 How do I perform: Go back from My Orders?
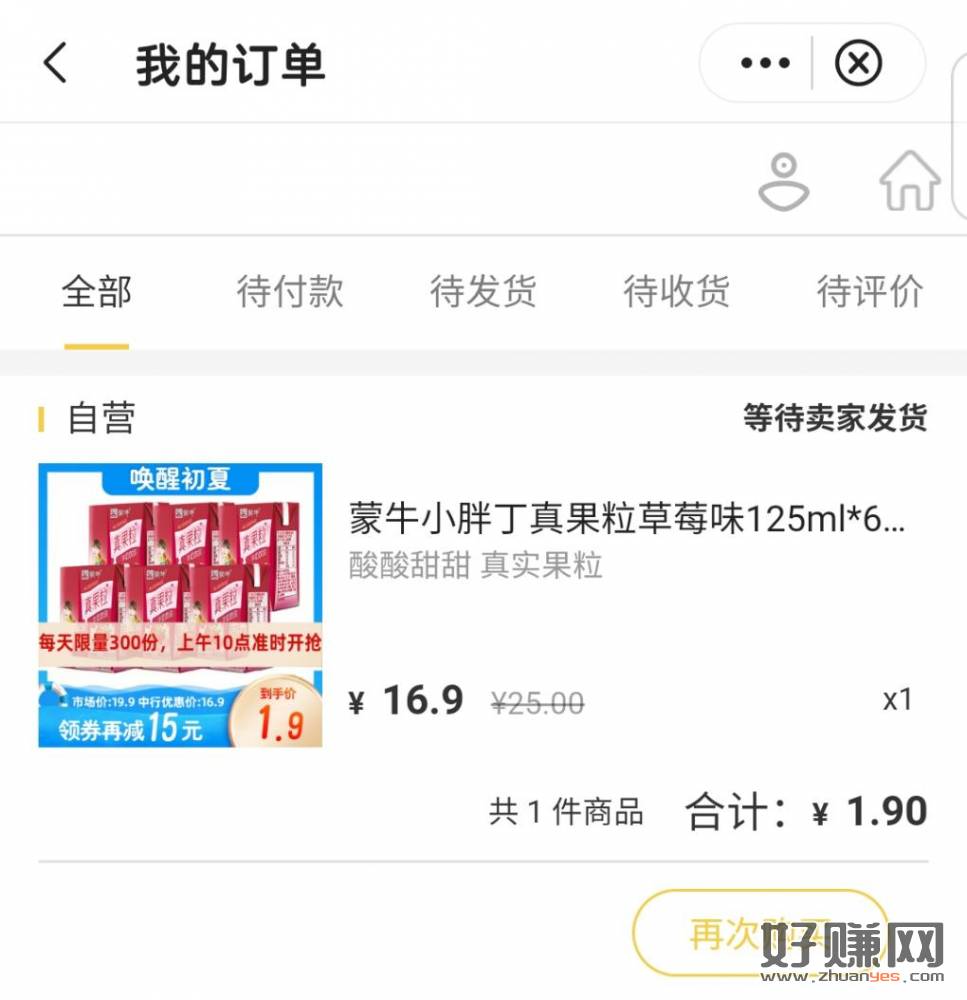point(55,64)
